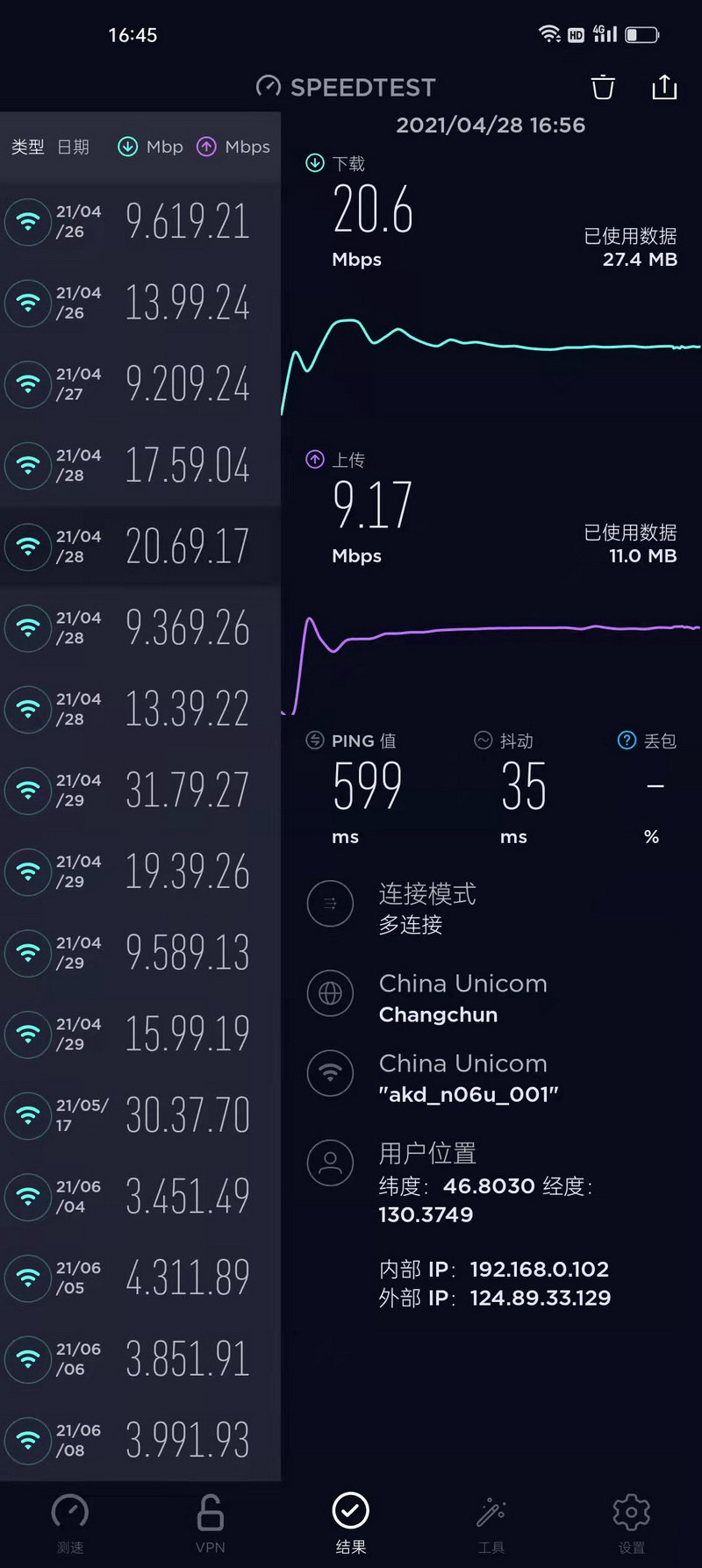View the 21/06/04 test result
Screen dimensions: 702x1568
140,1197
